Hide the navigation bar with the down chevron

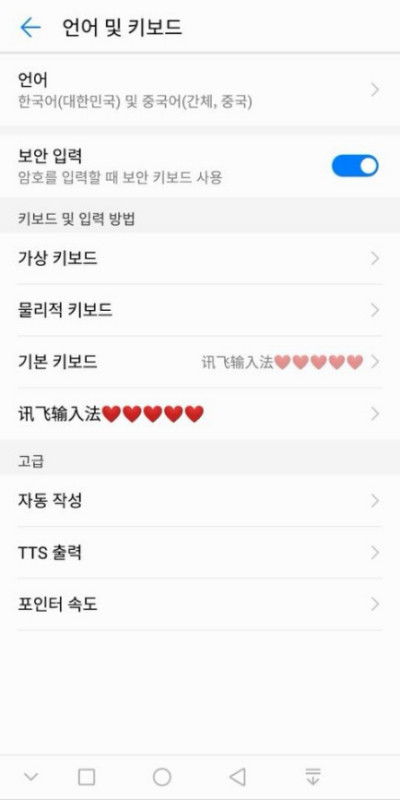(x=31, y=777)
